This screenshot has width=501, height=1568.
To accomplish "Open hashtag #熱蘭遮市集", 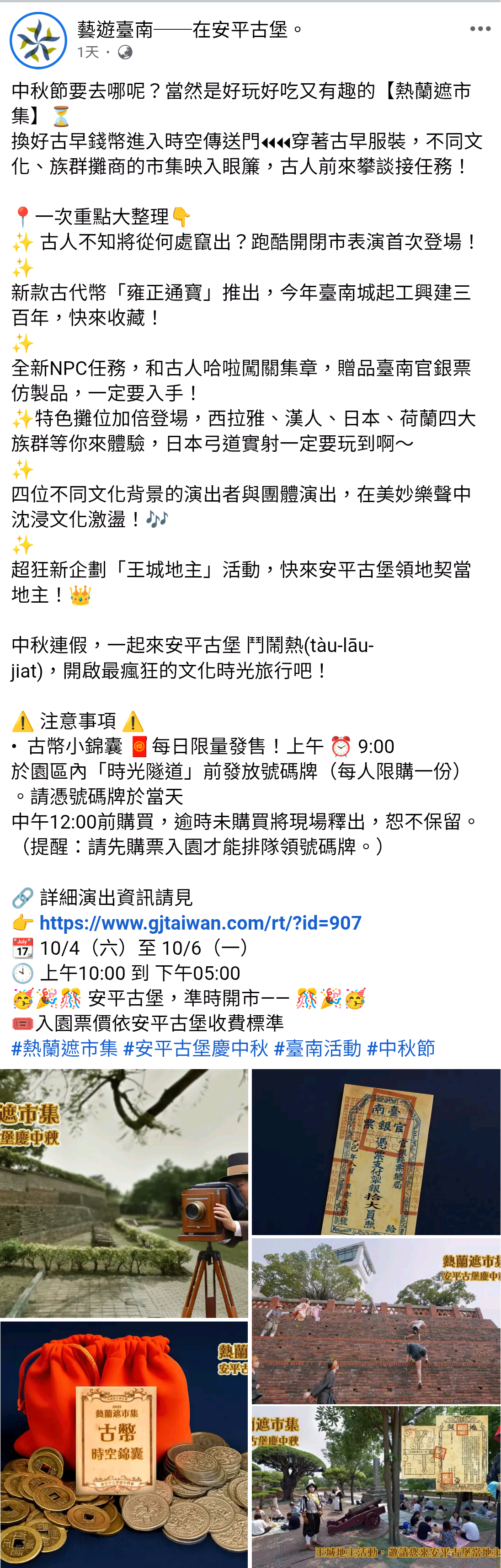I will (x=64, y=1048).
